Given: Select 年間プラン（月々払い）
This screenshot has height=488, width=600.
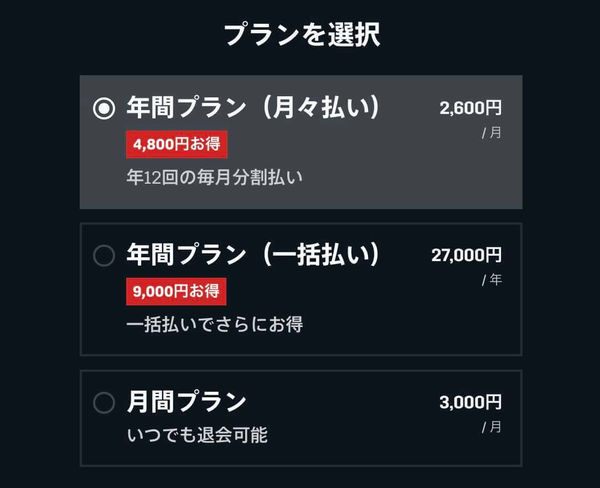Looking at the screenshot, I should [104, 109].
